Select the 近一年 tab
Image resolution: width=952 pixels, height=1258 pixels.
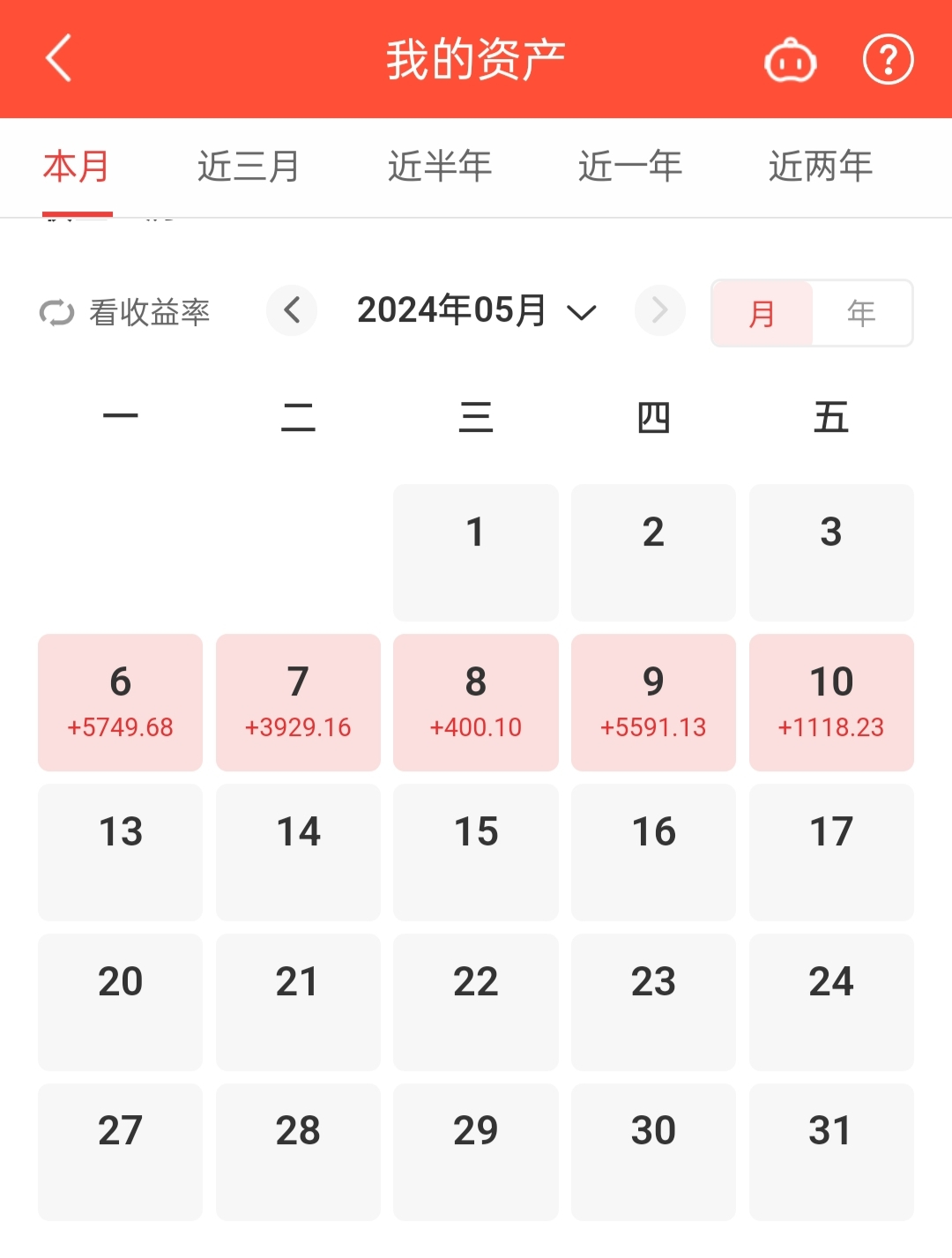629,167
